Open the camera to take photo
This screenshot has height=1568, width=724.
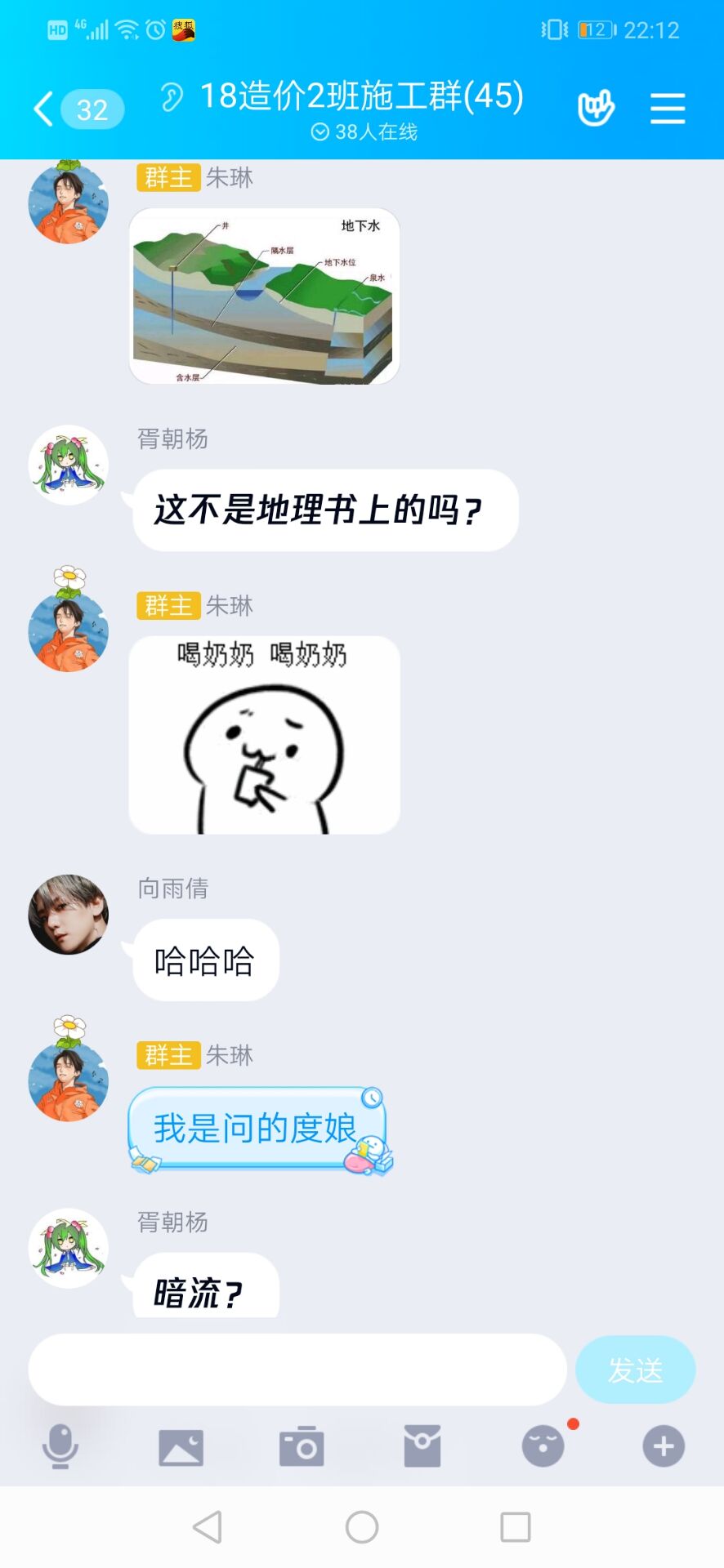coord(302,1446)
